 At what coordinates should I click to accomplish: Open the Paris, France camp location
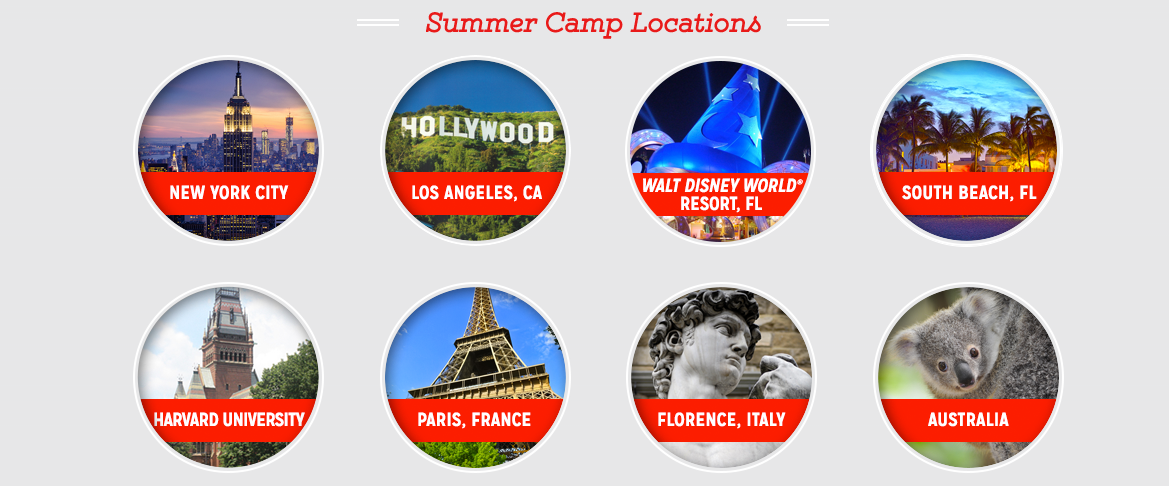point(476,378)
